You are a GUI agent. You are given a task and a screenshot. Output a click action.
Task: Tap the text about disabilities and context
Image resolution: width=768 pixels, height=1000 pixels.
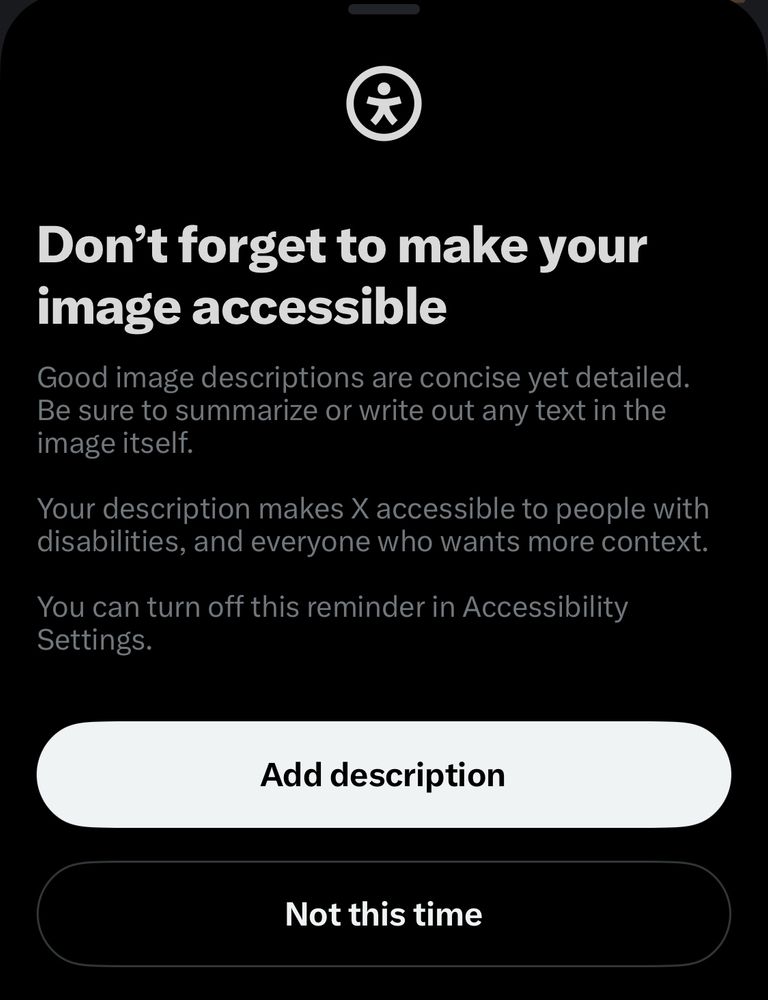(374, 524)
